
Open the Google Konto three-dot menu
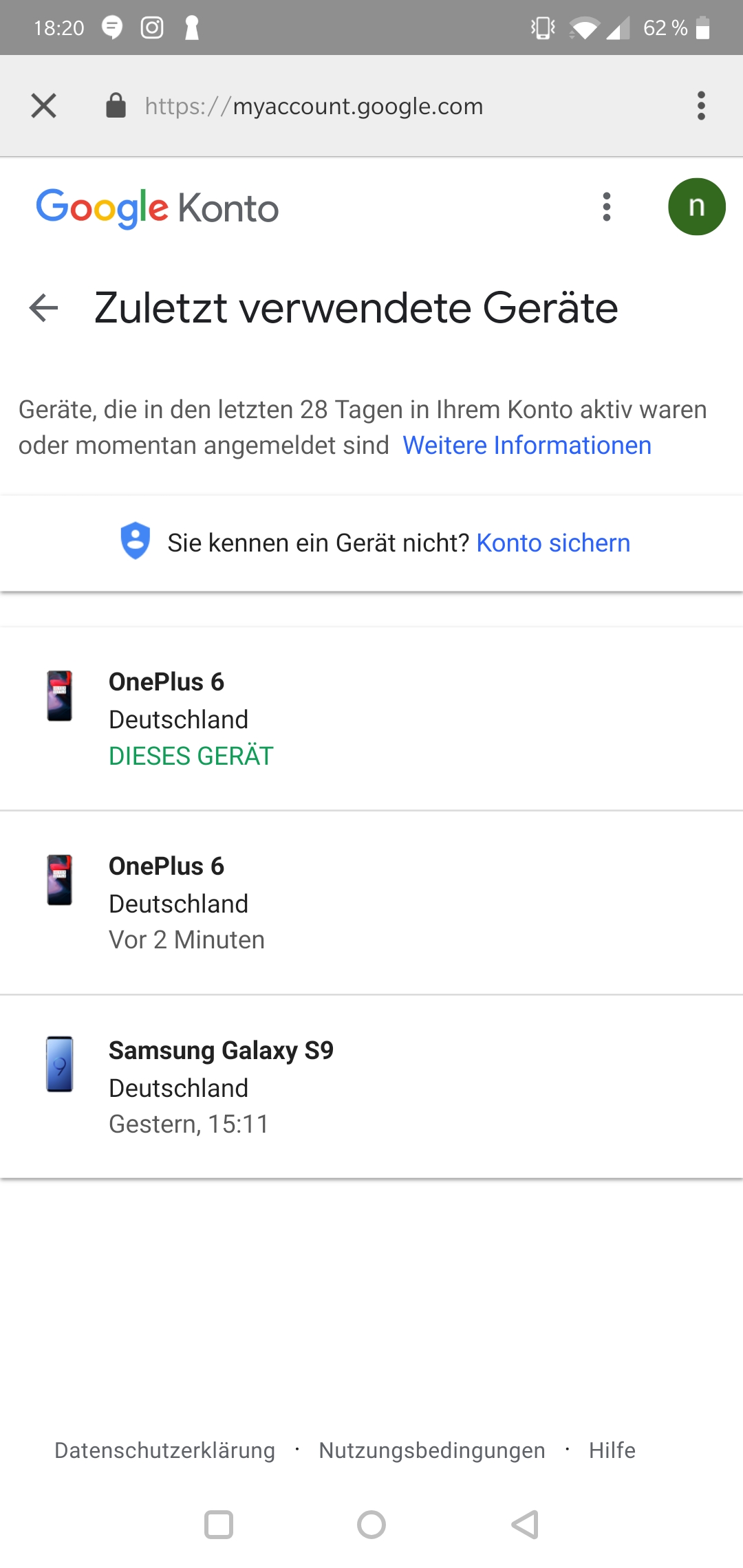tap(606, 207)
